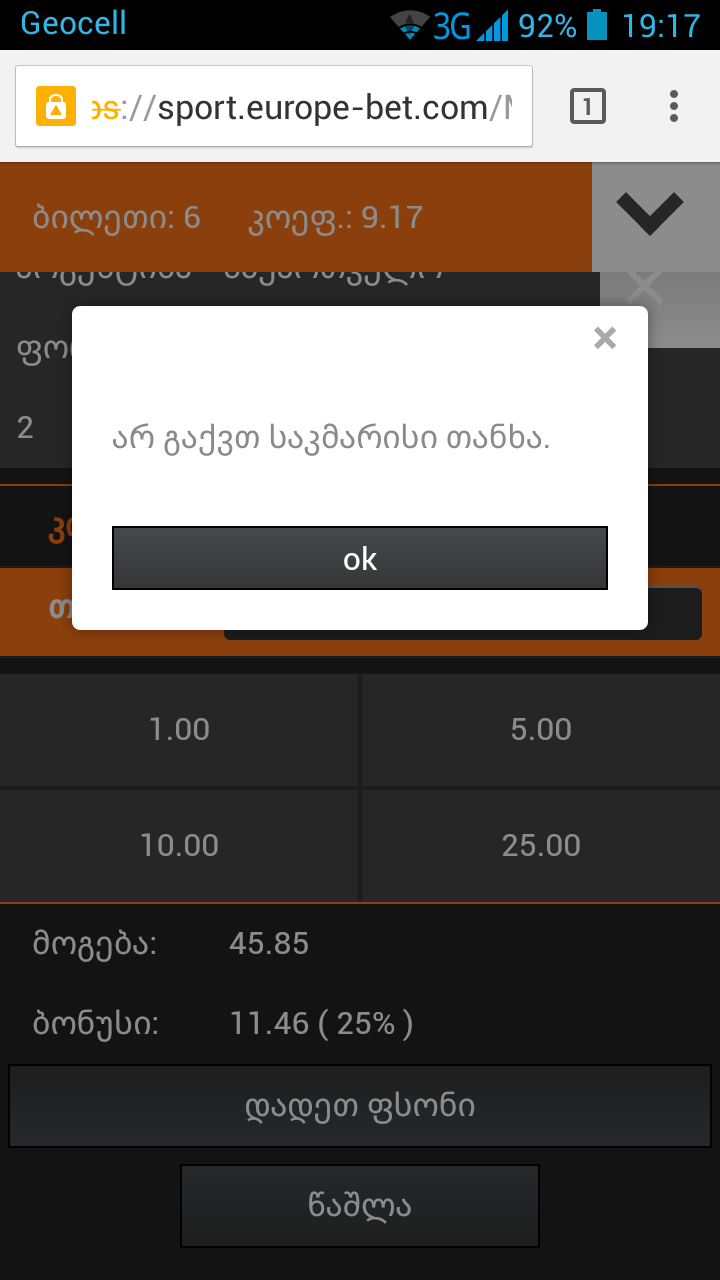Clear the bet slip with წაშლა

tap(360, 1206)
